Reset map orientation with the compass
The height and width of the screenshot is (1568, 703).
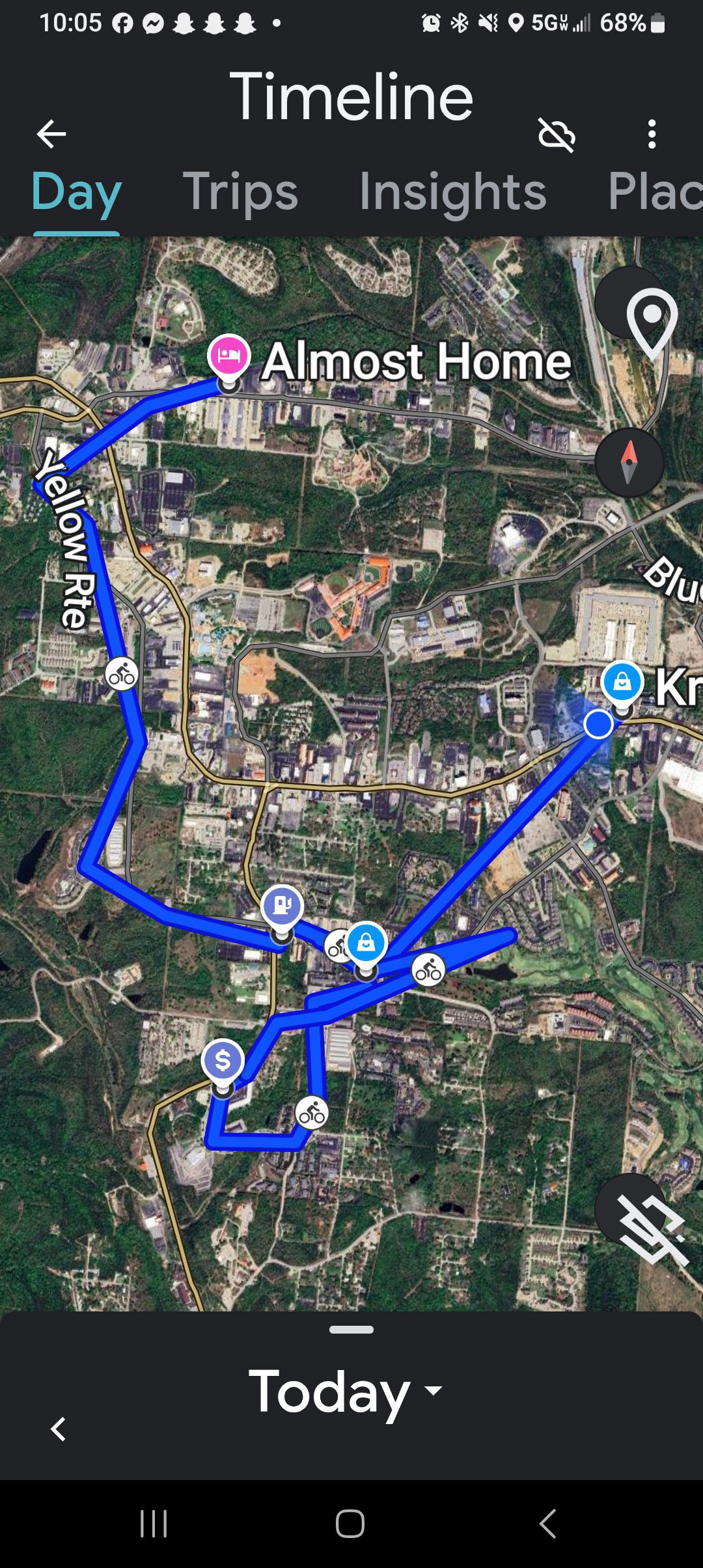coord(629,463)
